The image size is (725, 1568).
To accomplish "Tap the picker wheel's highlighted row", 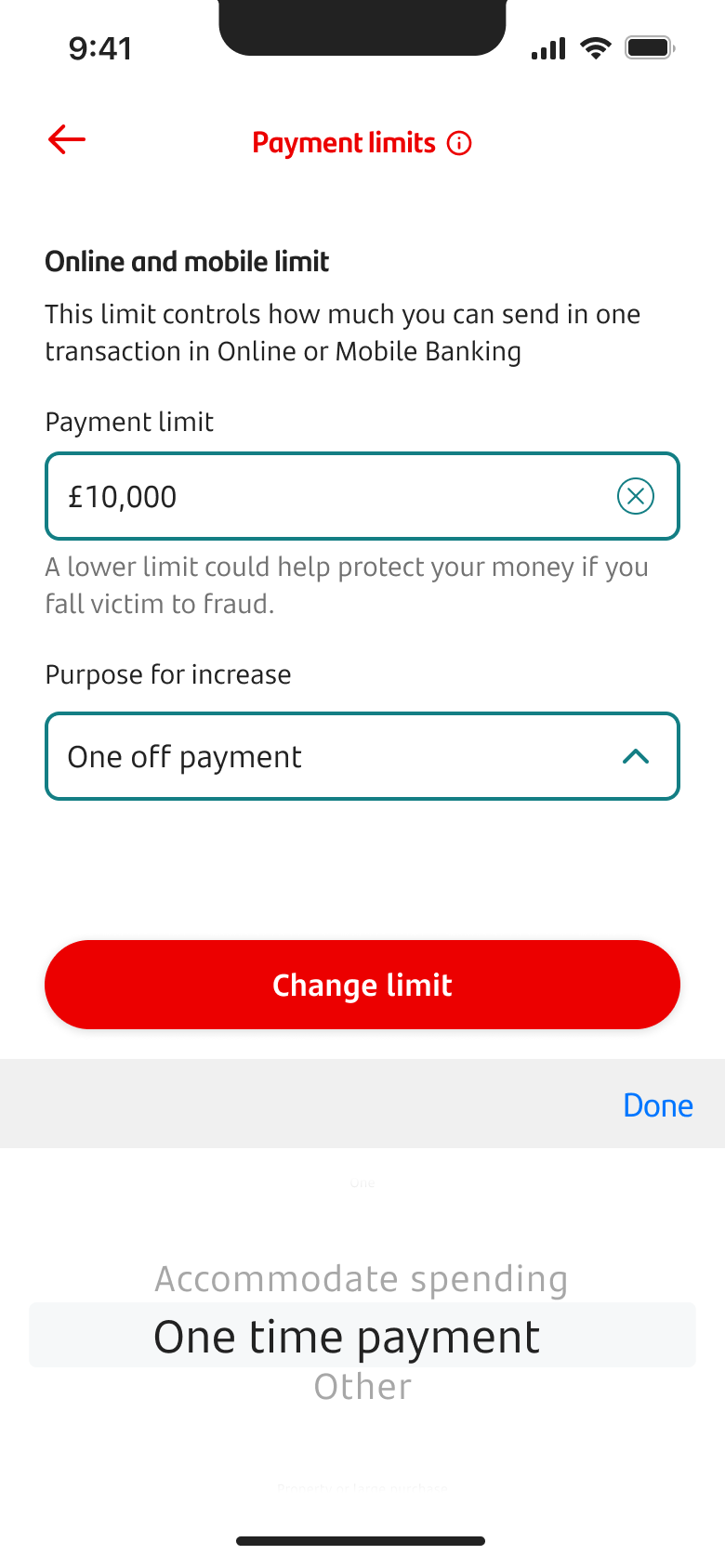I will (x=362, y=1335).
